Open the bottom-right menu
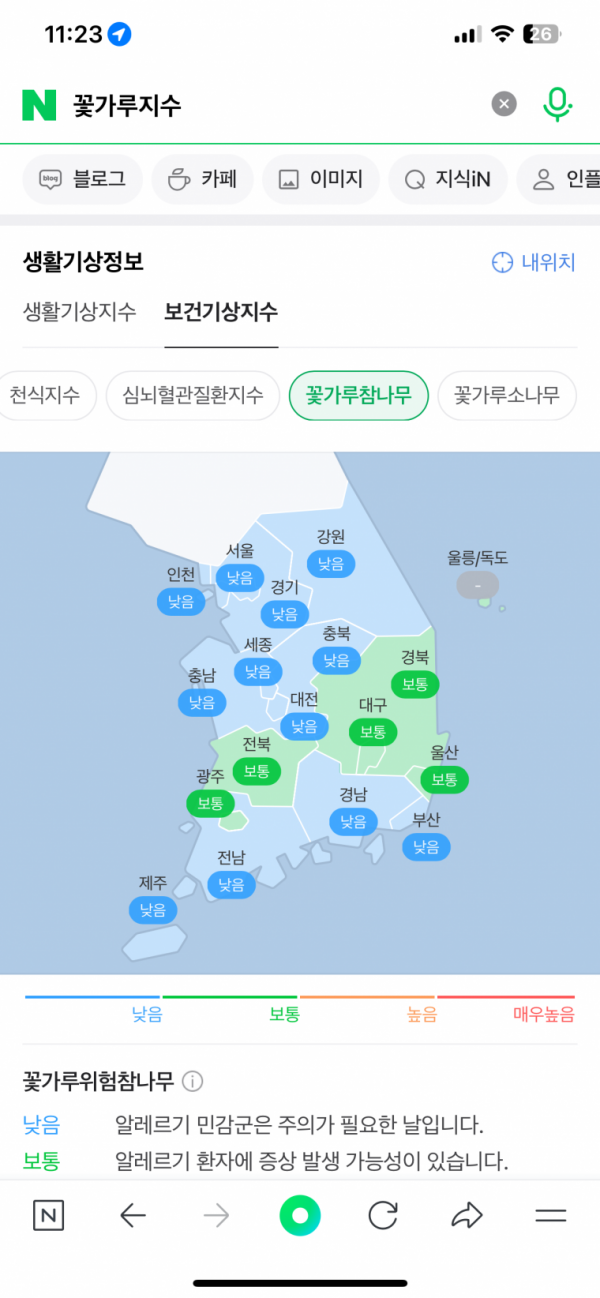The image size is (600, 1298). [x=551, y=1215]
